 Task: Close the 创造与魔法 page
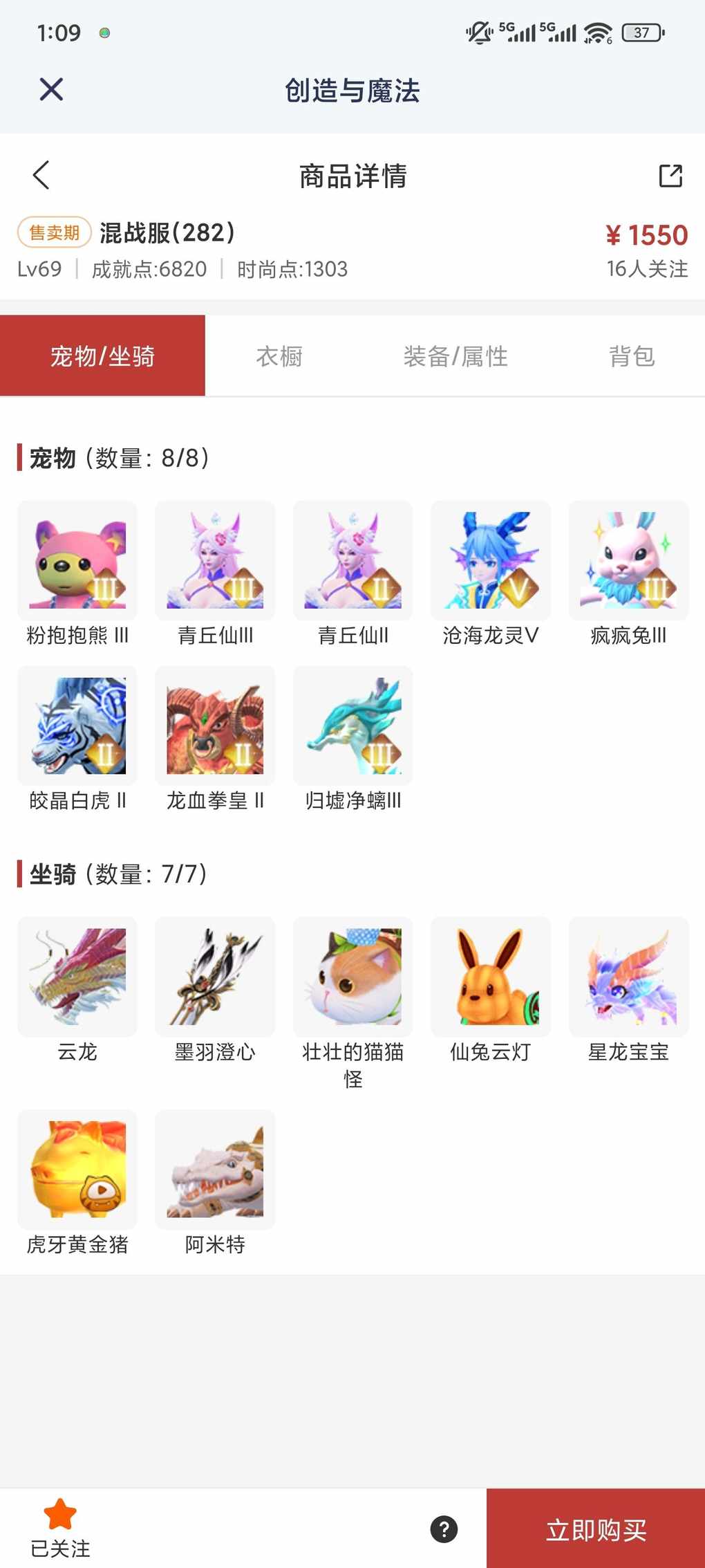click(x=51, y=90)
